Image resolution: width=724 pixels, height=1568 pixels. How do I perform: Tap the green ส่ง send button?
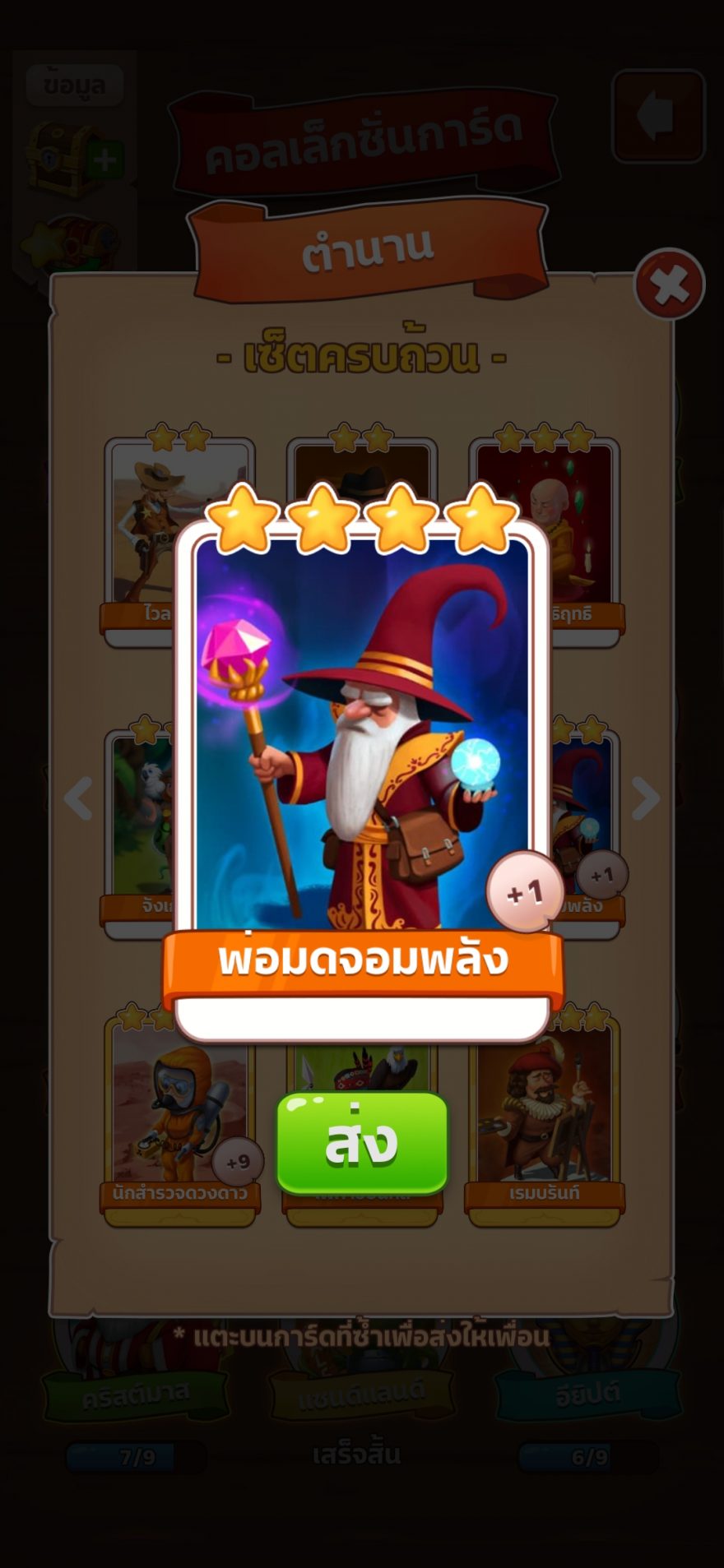[362, 1143]
